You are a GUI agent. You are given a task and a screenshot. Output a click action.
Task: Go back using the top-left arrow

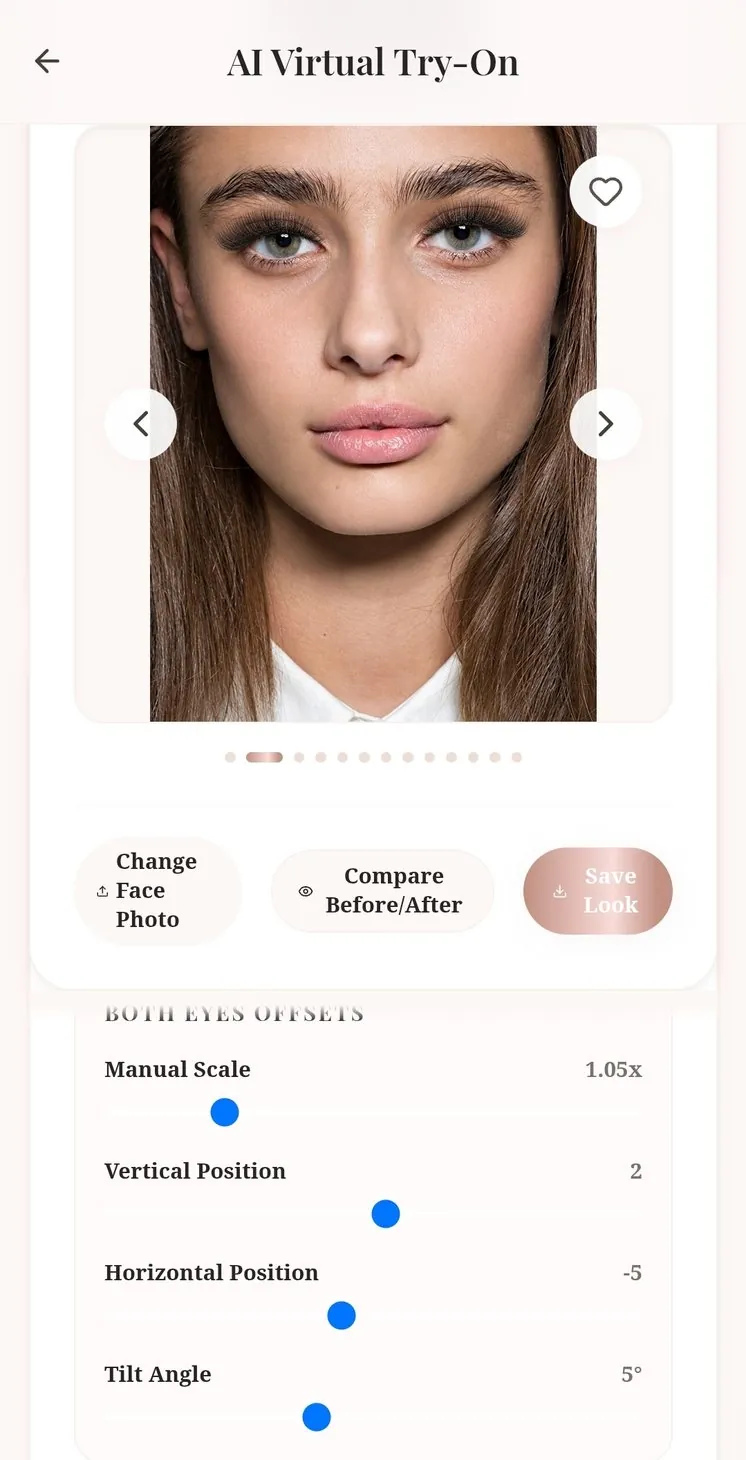[x=47, y=62]
